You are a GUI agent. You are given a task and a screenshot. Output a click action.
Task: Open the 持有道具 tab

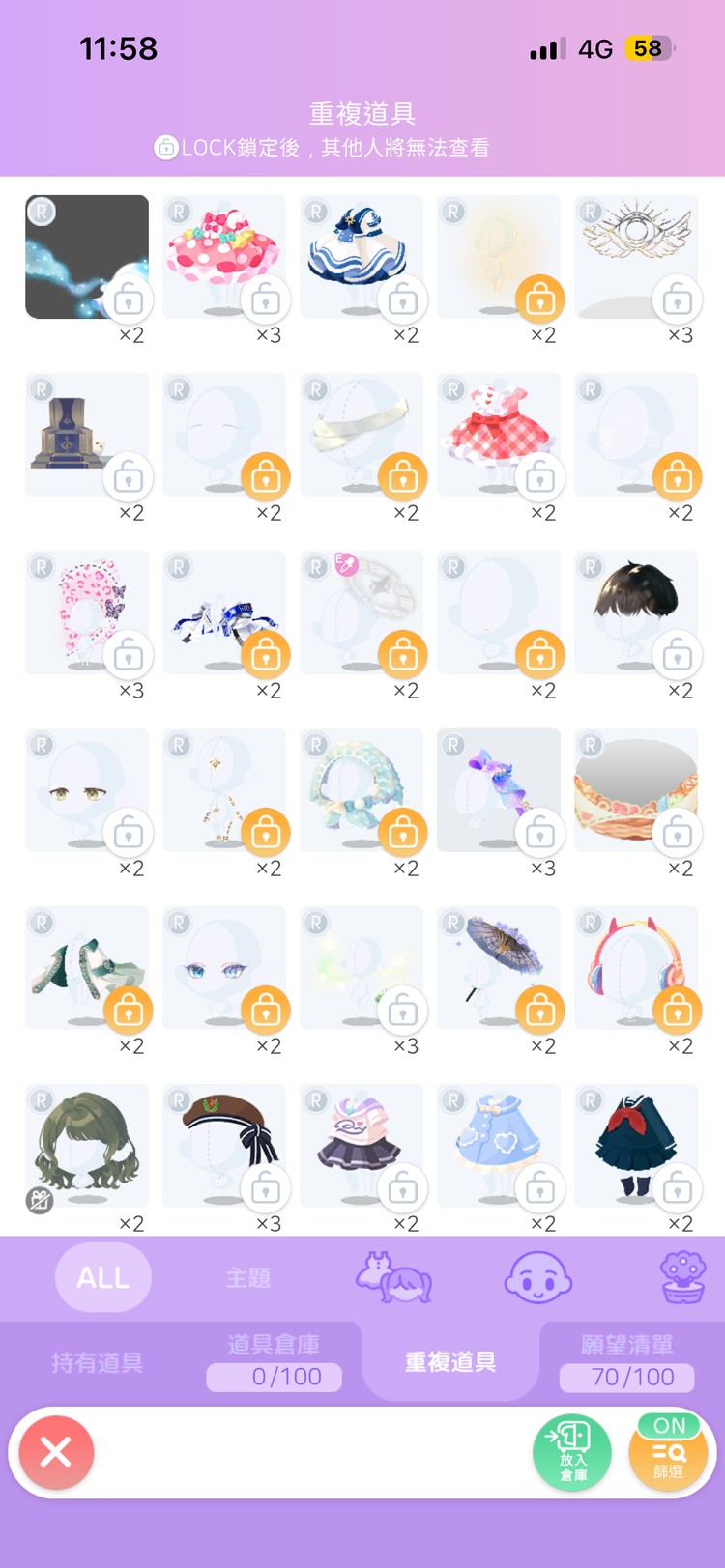pos(97,1362)
